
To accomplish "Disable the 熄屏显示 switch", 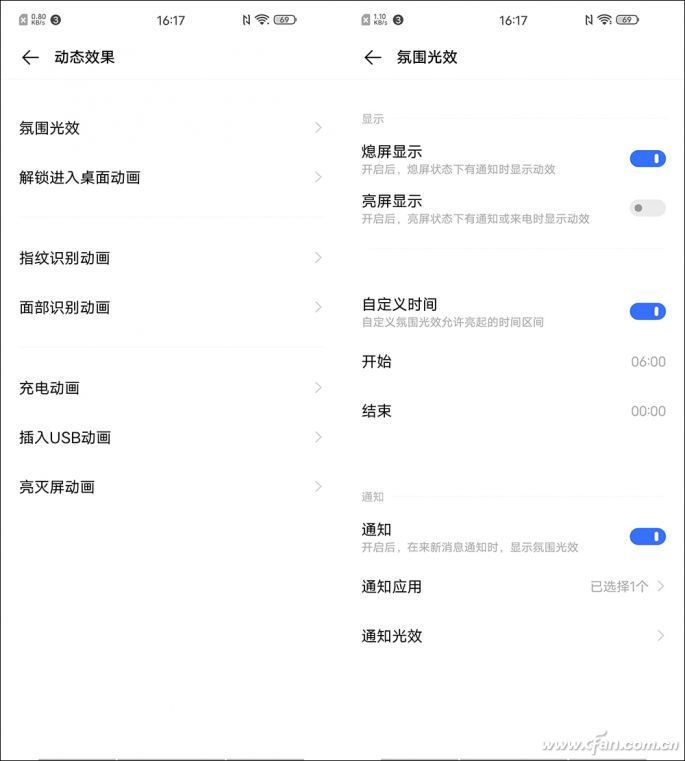I will (647, 159).
